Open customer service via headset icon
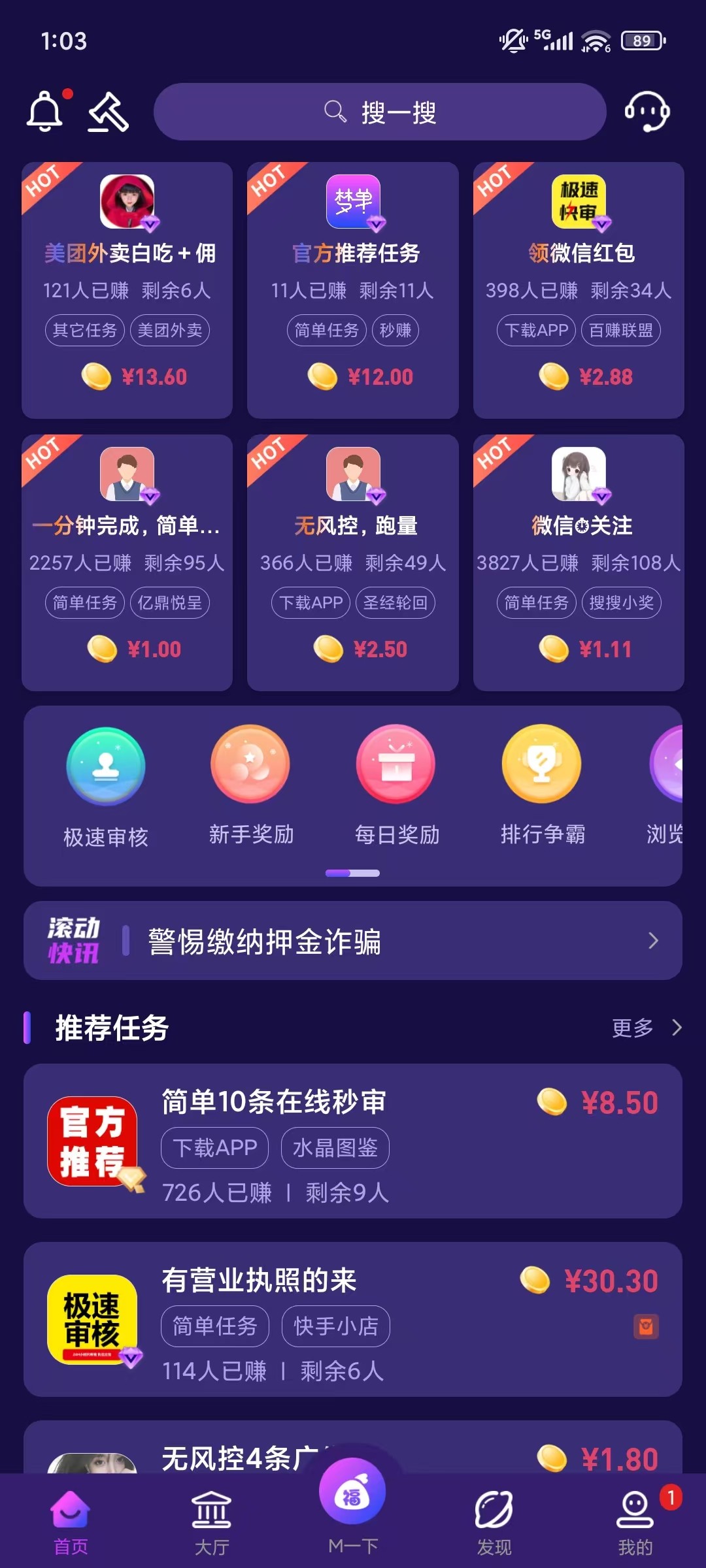706x1568 pixels. [648, 112]
